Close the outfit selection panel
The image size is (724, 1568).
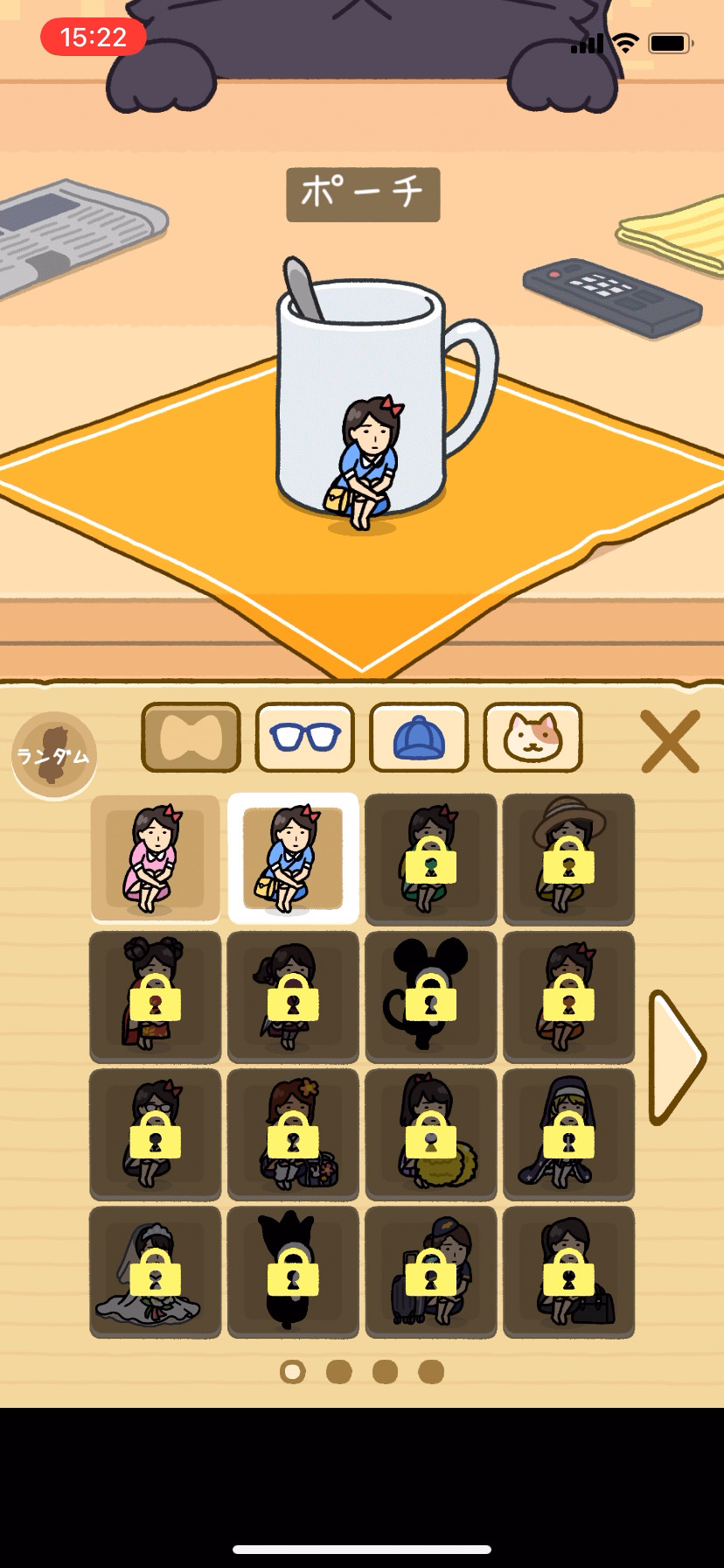[x=670, y=741]
